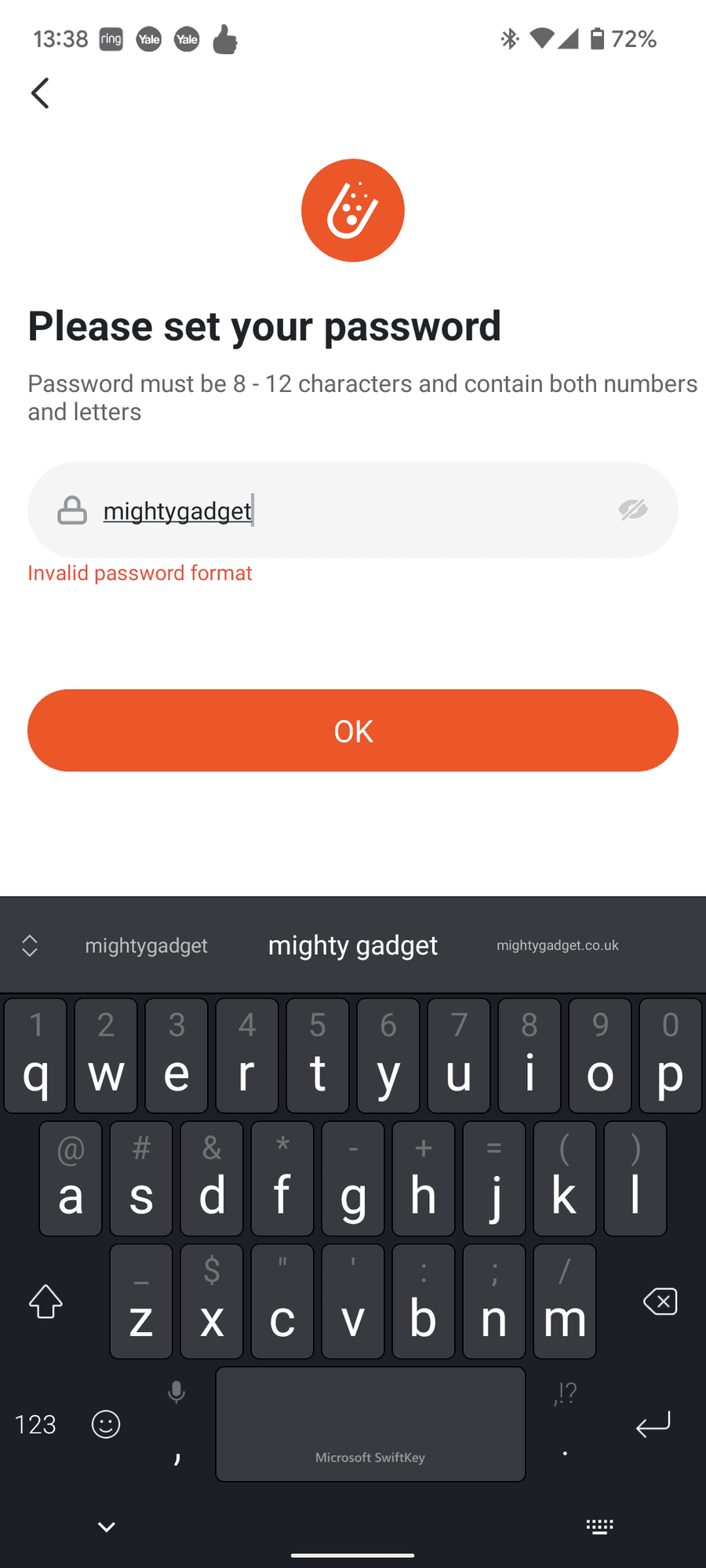Choose the 'mighty gadget' keyboard suggestion
This screenshot has height=1568, width=706.
(353, 946)
